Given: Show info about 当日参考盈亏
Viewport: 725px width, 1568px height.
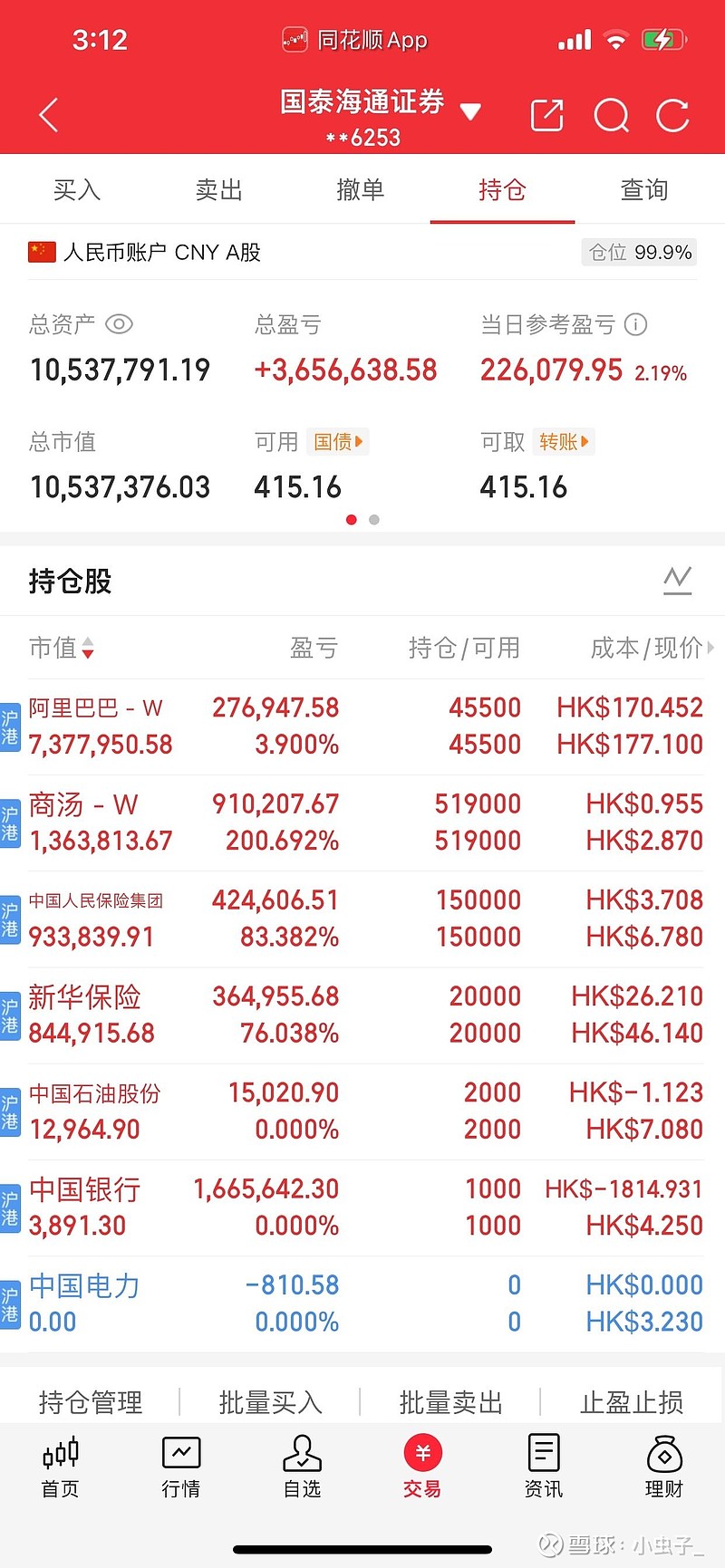Looking at the screenshot, I should tap(636, 324).
